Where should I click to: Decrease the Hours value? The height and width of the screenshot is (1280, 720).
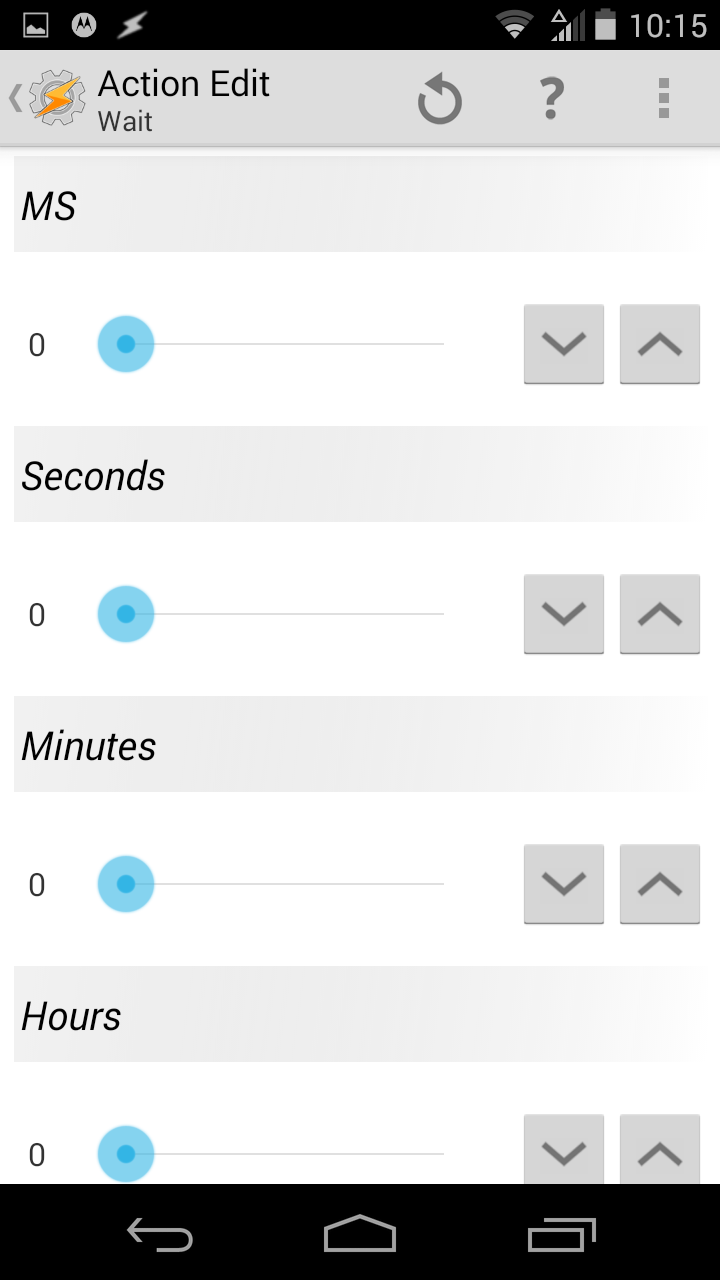click(564, 1150)
